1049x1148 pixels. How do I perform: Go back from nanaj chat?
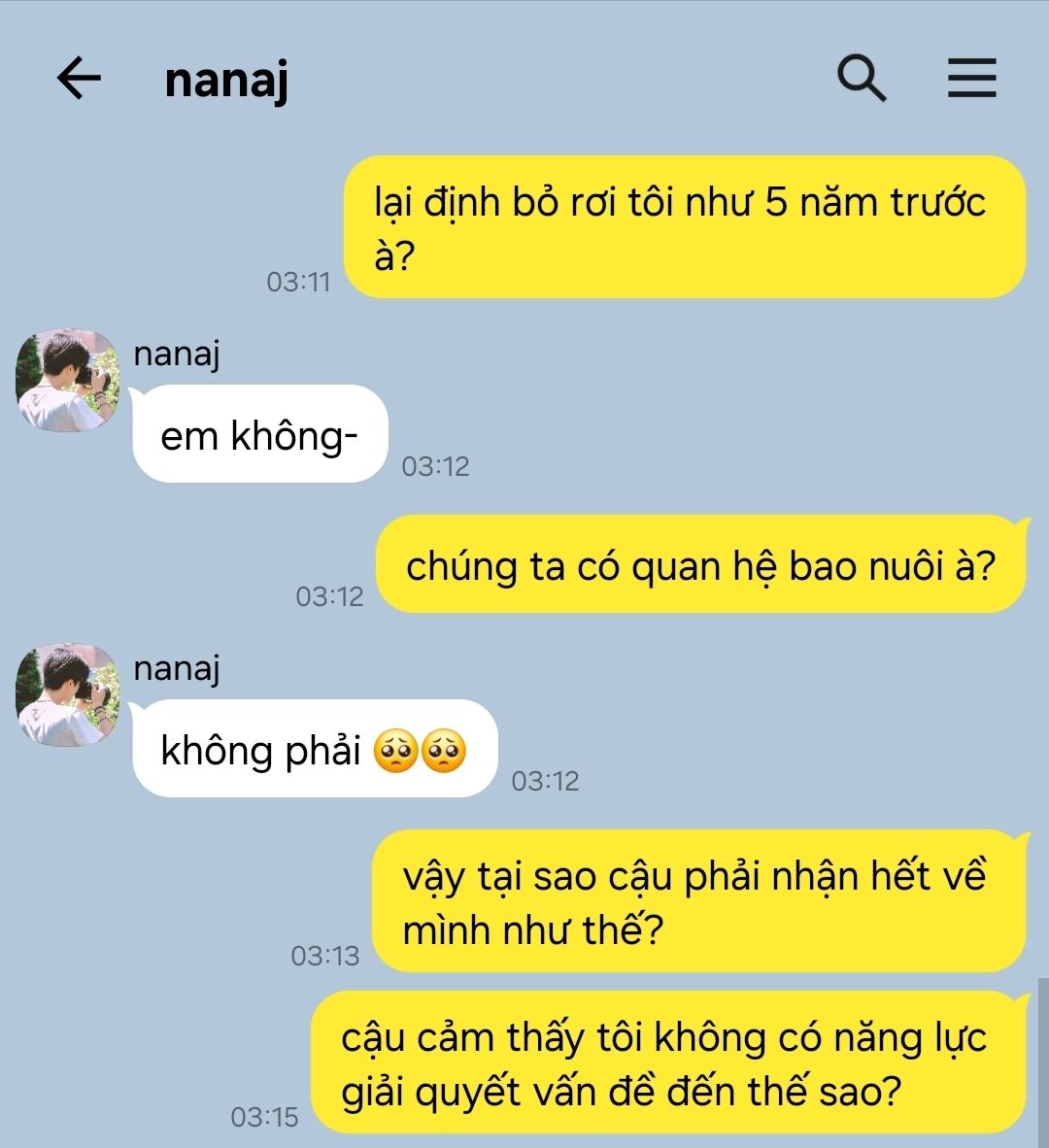[x=80, y=78]
